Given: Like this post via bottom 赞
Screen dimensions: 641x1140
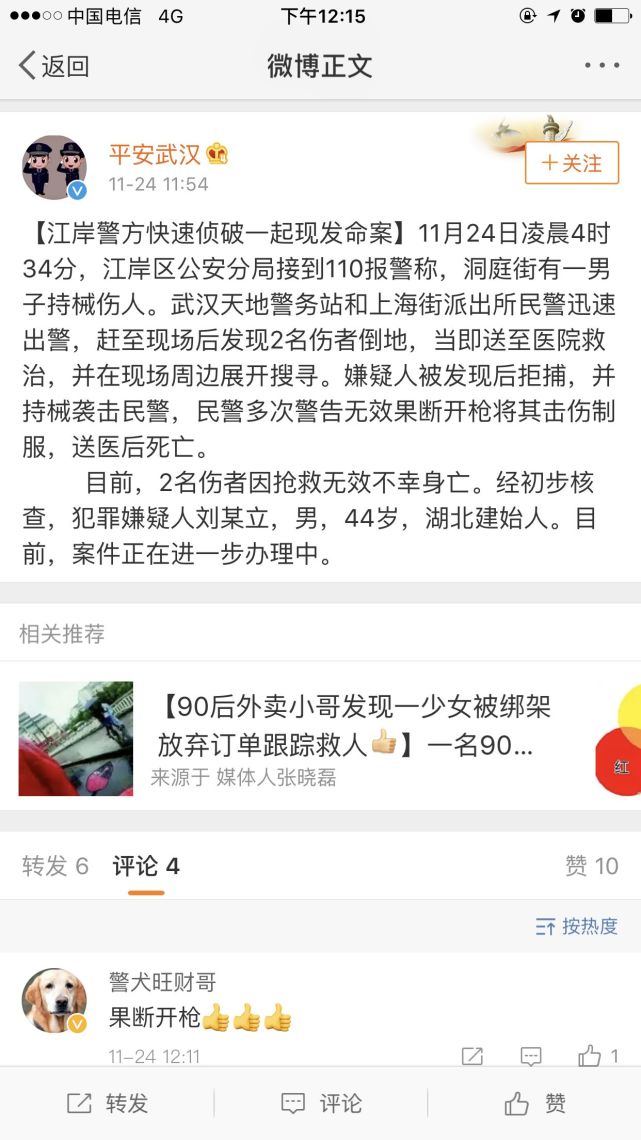Looking at the screenshot, I should point(535,1103).
